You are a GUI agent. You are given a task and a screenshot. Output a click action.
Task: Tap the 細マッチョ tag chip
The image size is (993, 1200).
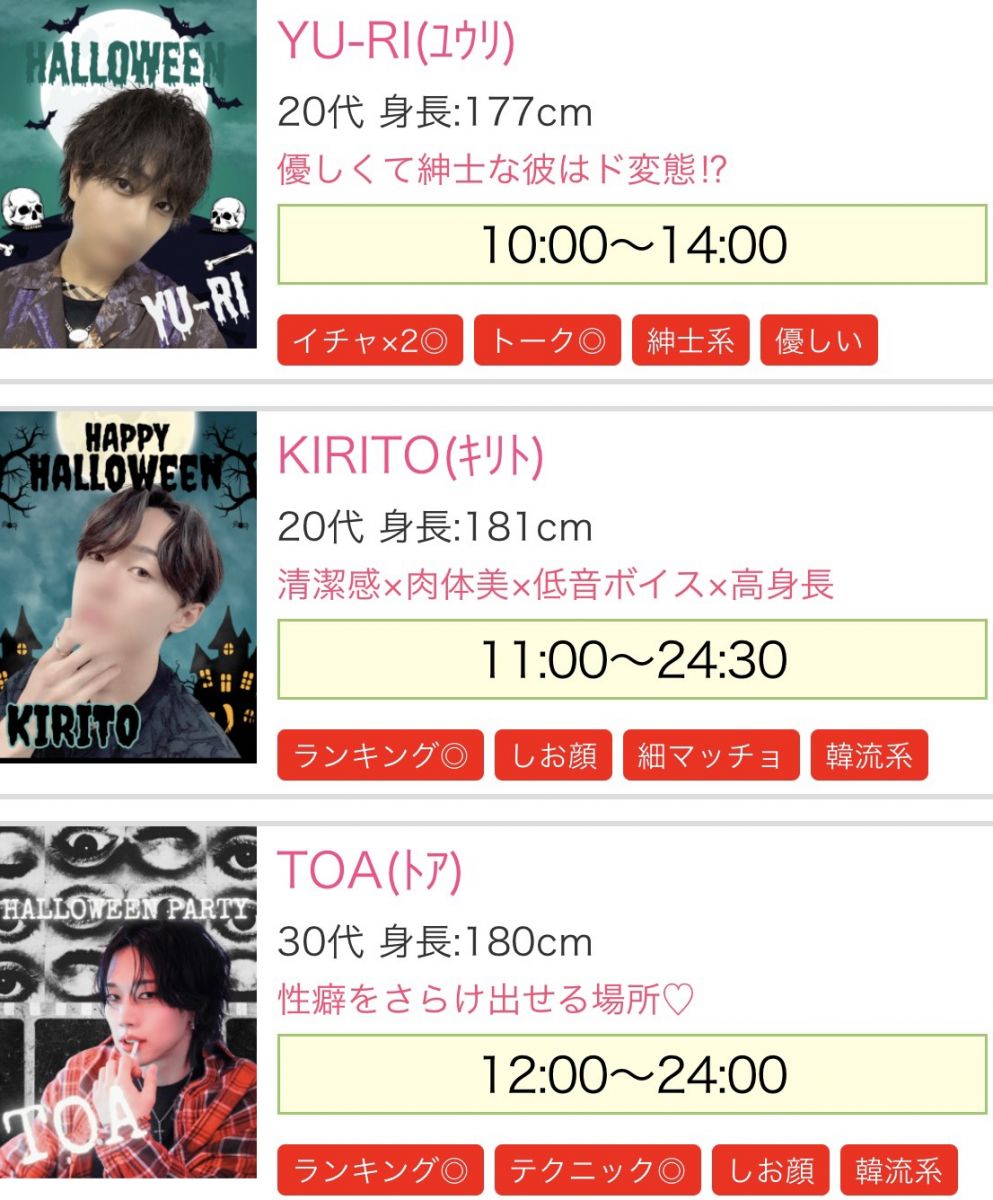(711, 755)
